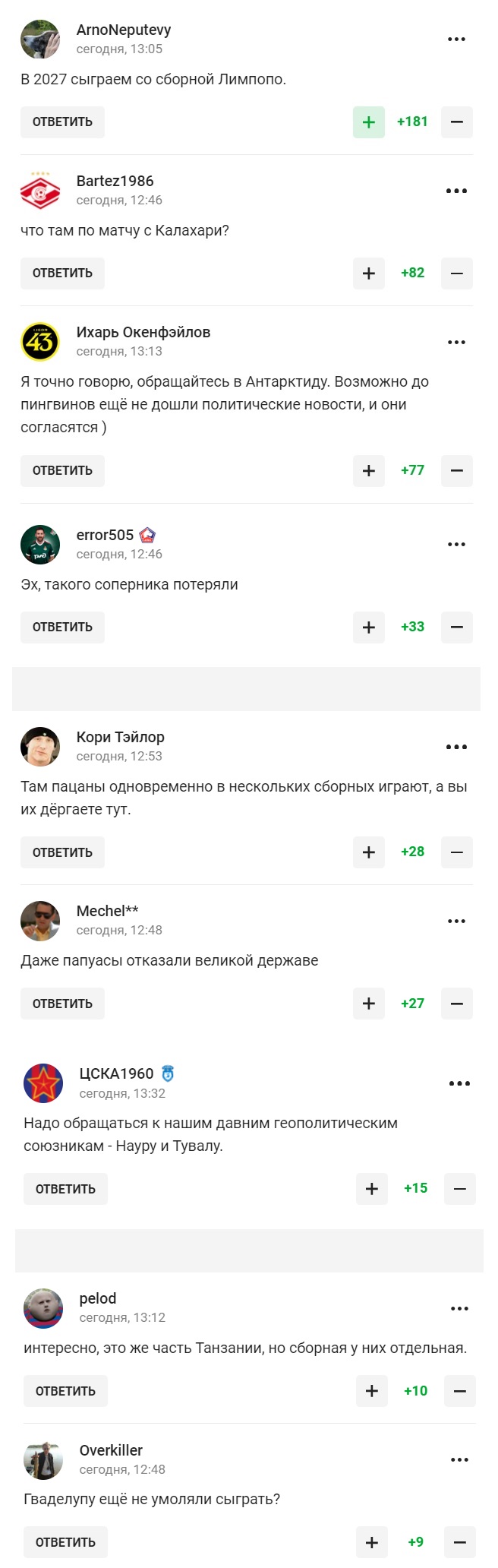The height and width of the screenshot is (1568, 498).
Task: Upvote Mechel**'s comment
Action: (369, 1004)
